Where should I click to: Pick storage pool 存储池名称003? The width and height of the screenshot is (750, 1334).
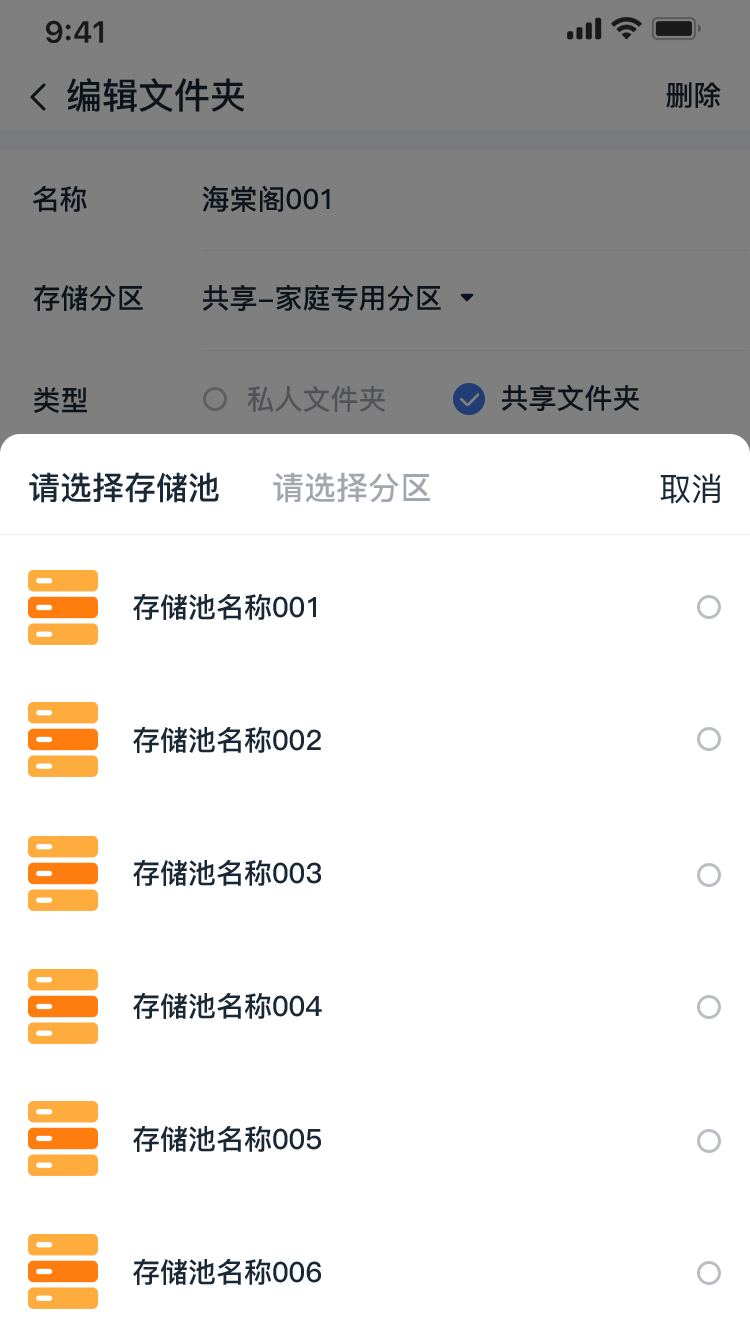click(708, 874)
